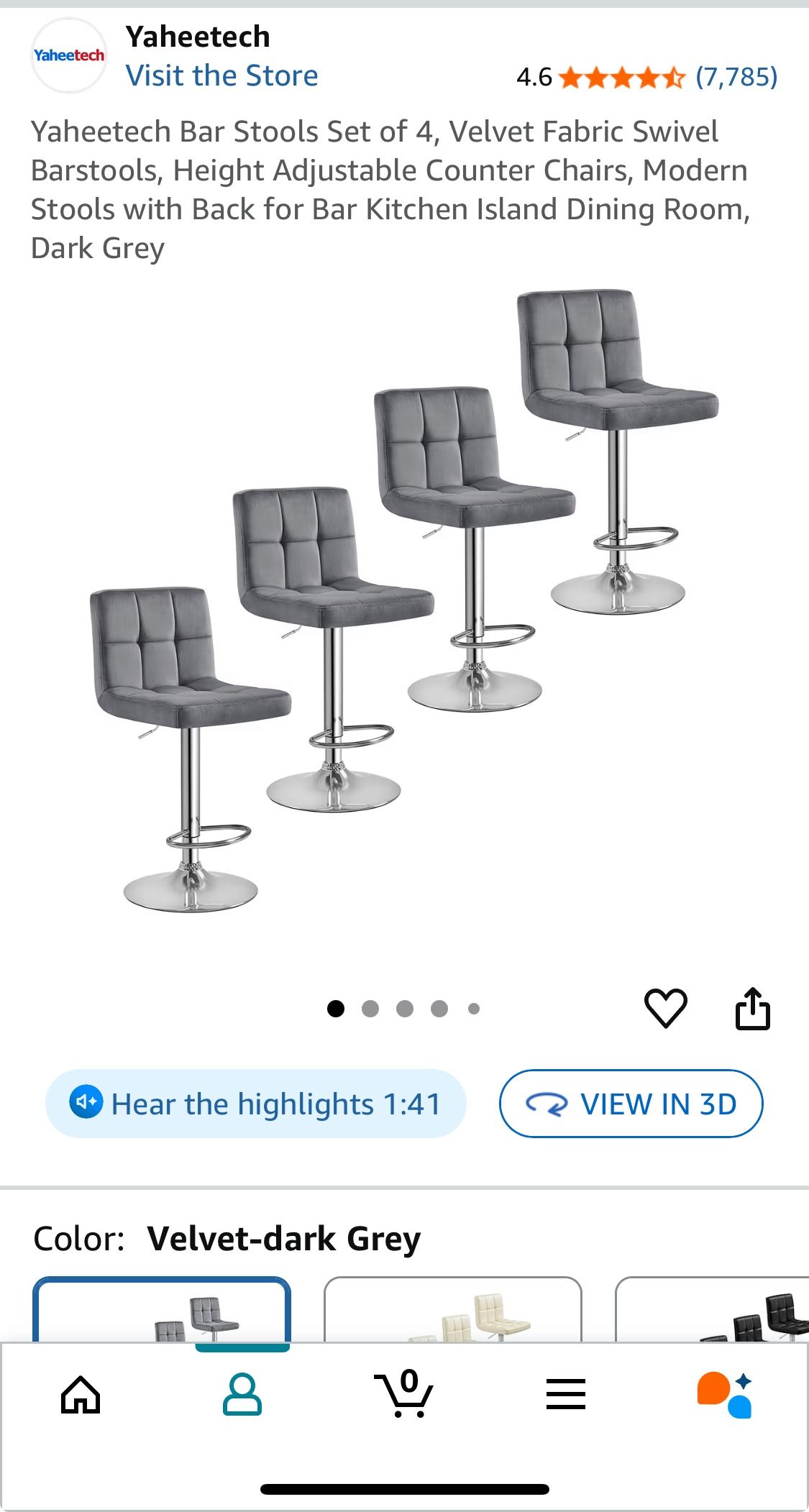Open your account profile icon
Image resolution: width=809 pixels, height=1512 pixels.
coord(242,1393)
